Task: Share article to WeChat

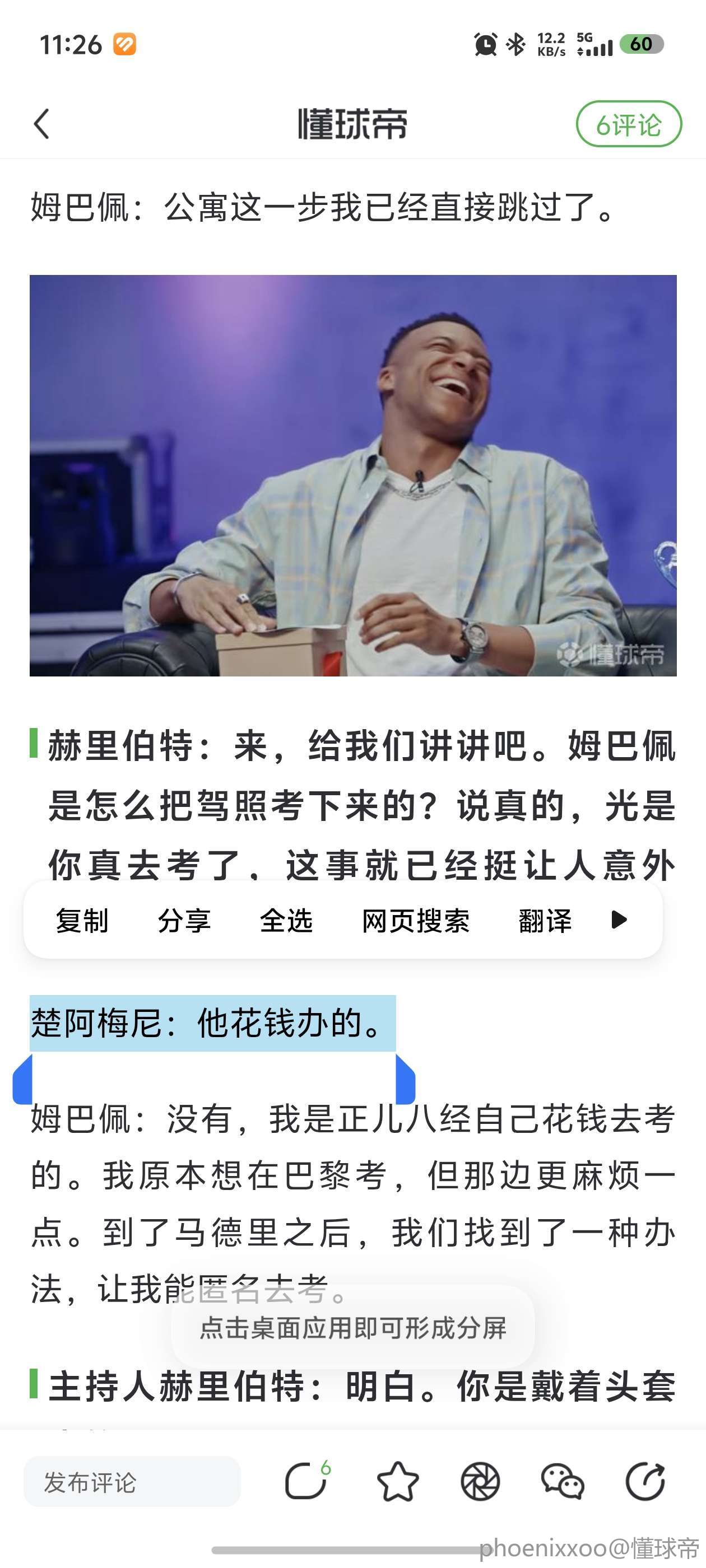Action: click(x=562, y=1482)
